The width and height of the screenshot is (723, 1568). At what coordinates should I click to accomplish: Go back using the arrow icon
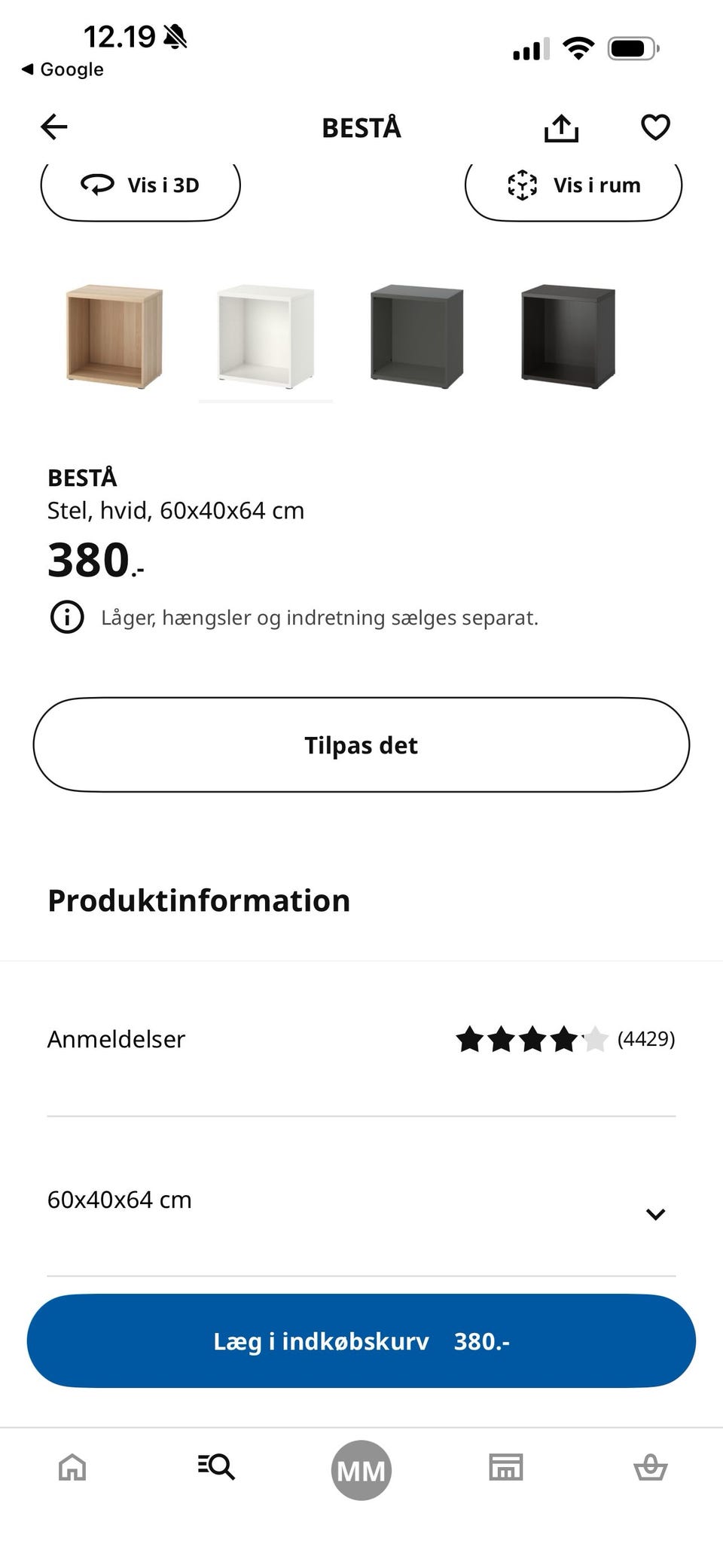tap(54, 127)
